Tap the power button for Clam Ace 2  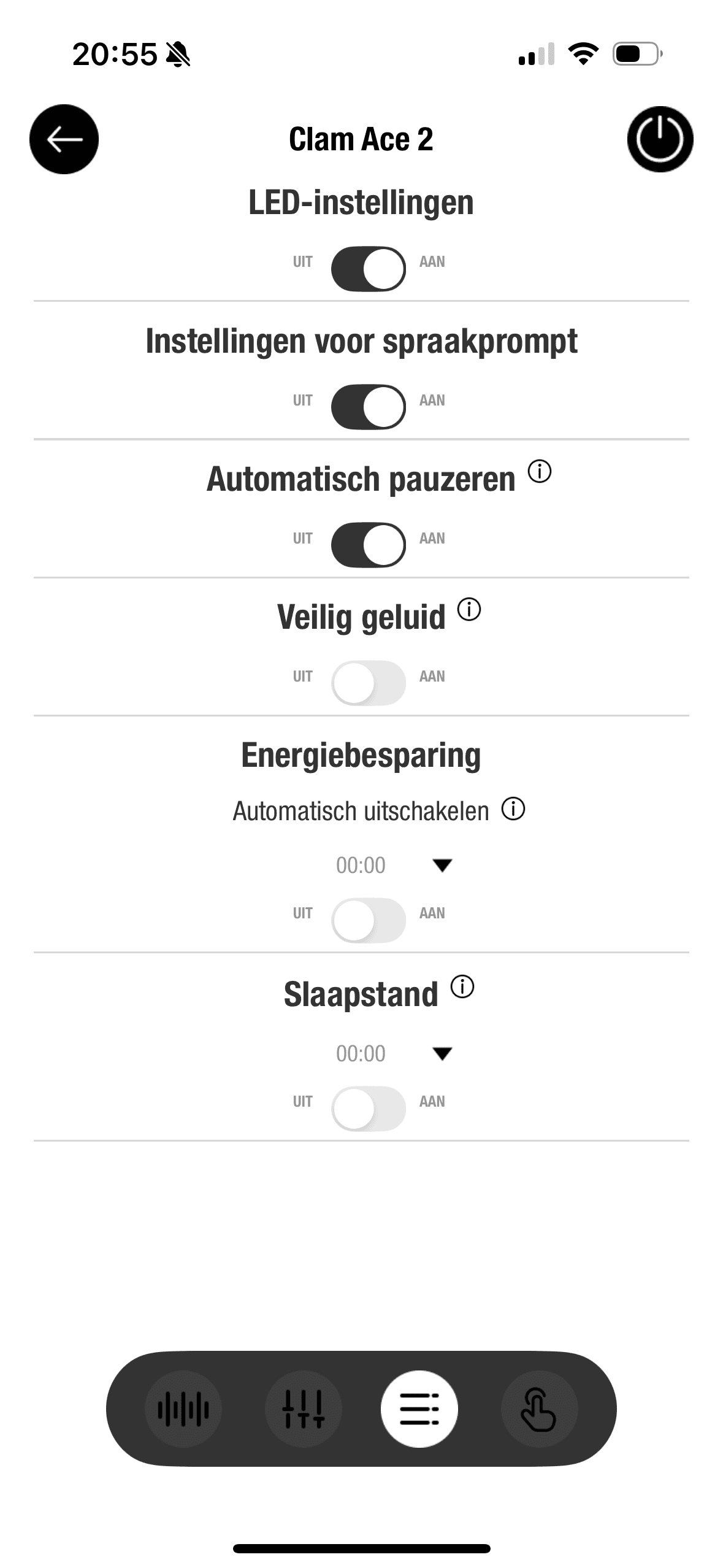(660, 139)
